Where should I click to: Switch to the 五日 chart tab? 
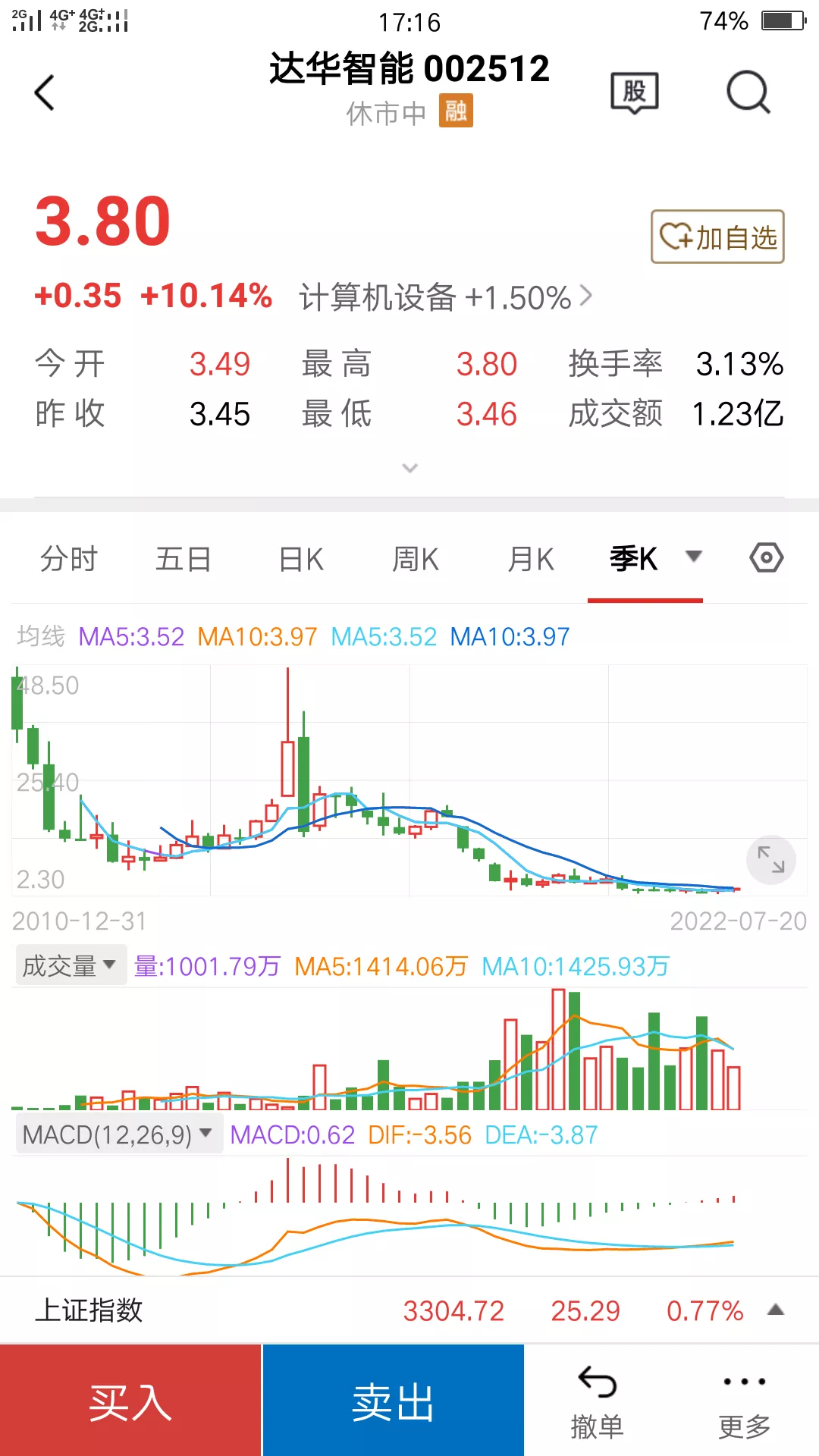coord(183,559)
